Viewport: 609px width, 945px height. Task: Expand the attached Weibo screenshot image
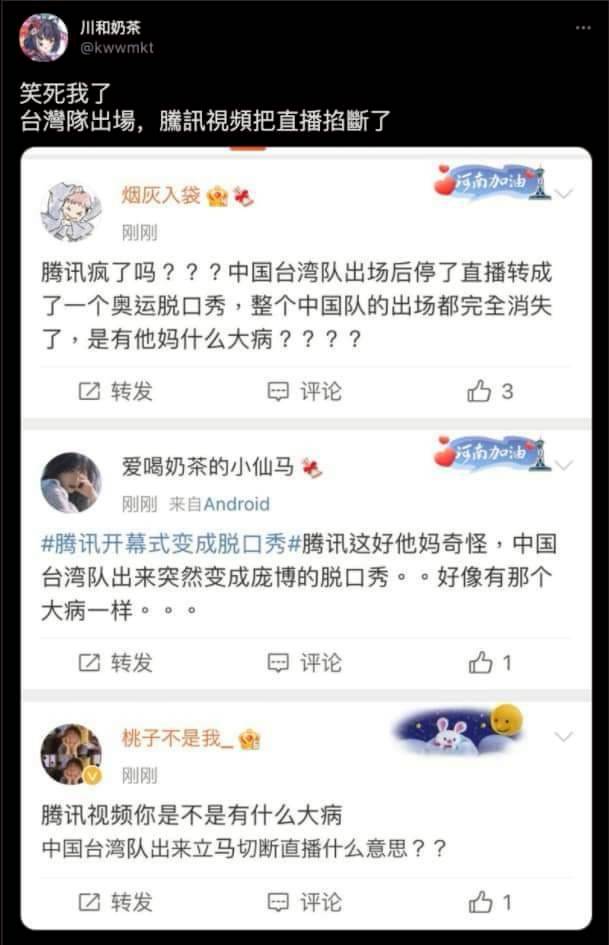(305, 540)
